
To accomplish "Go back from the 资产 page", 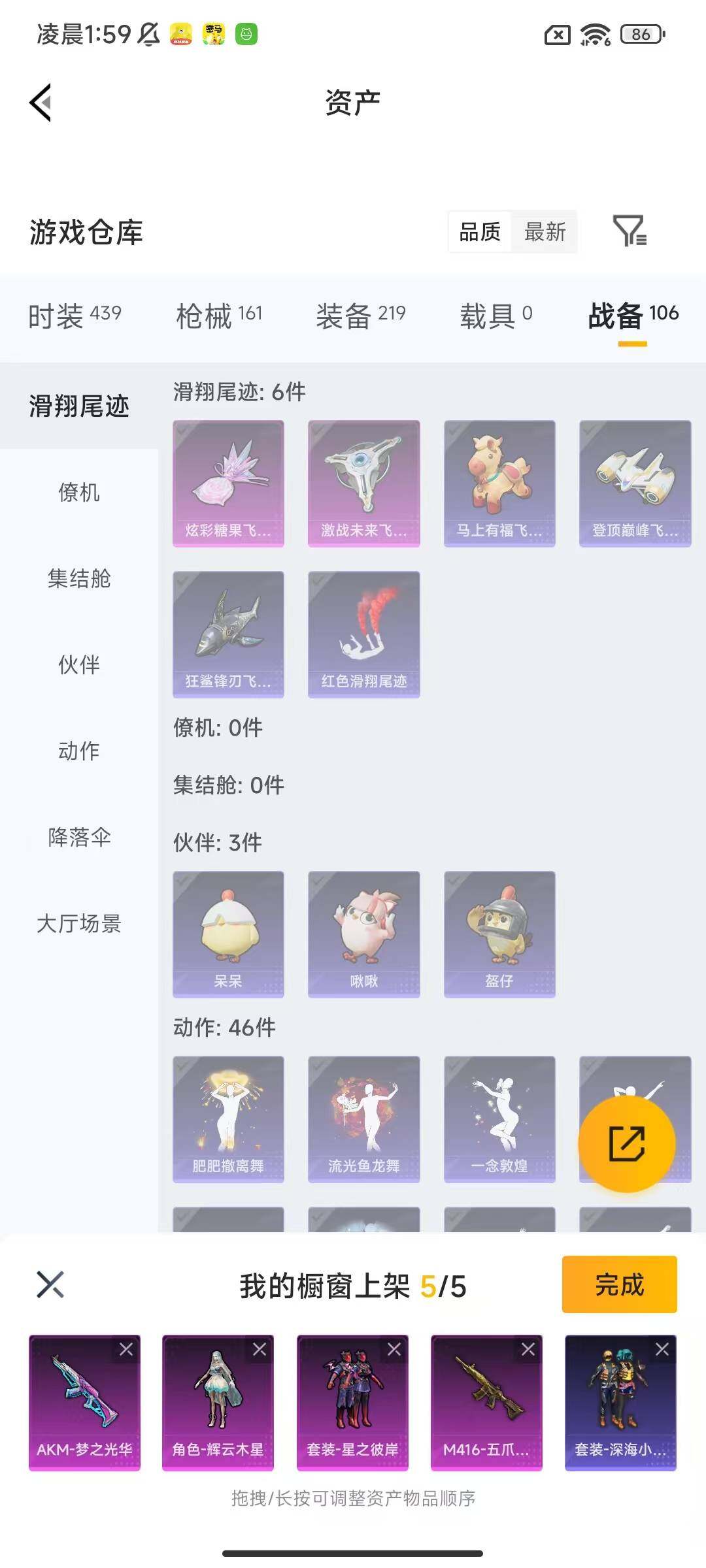I will [x=41, y=103].
